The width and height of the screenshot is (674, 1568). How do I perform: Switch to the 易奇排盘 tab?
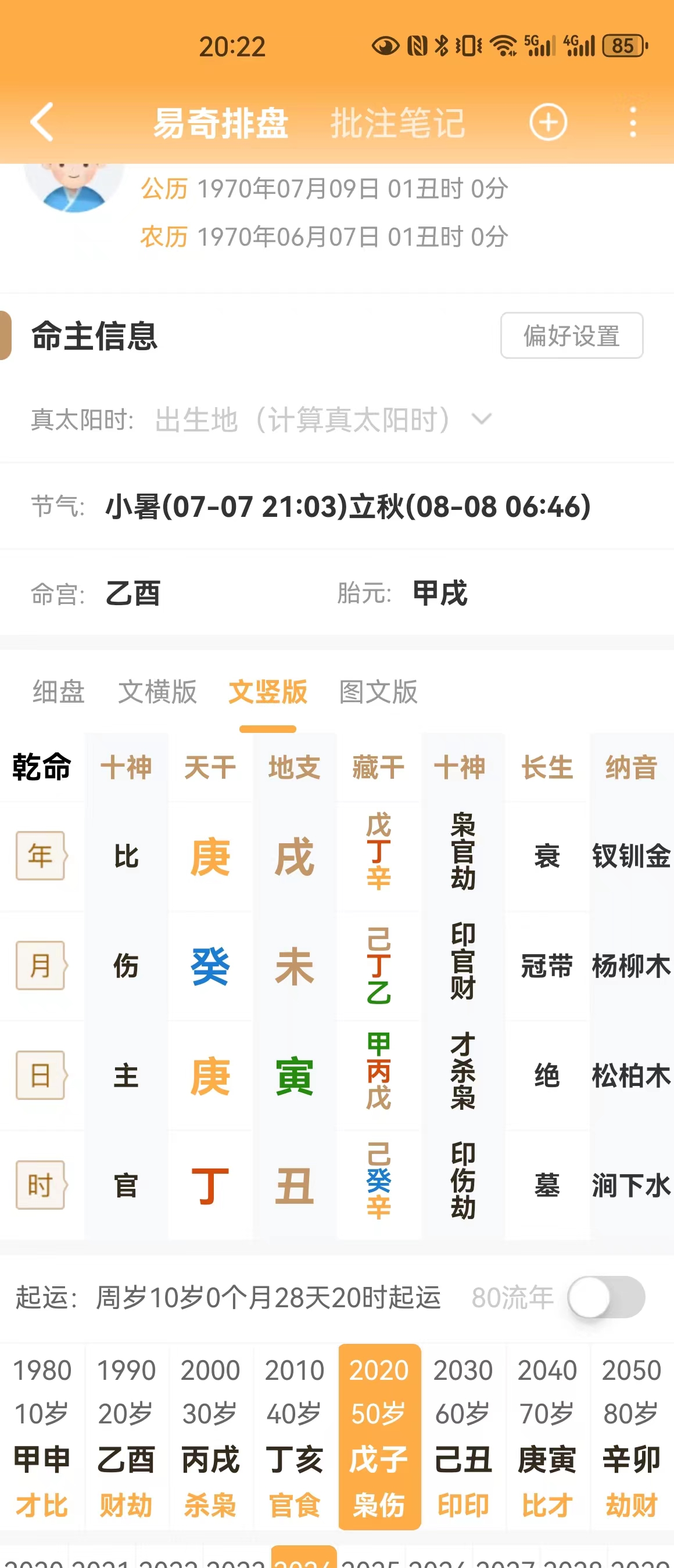[220, 123]
